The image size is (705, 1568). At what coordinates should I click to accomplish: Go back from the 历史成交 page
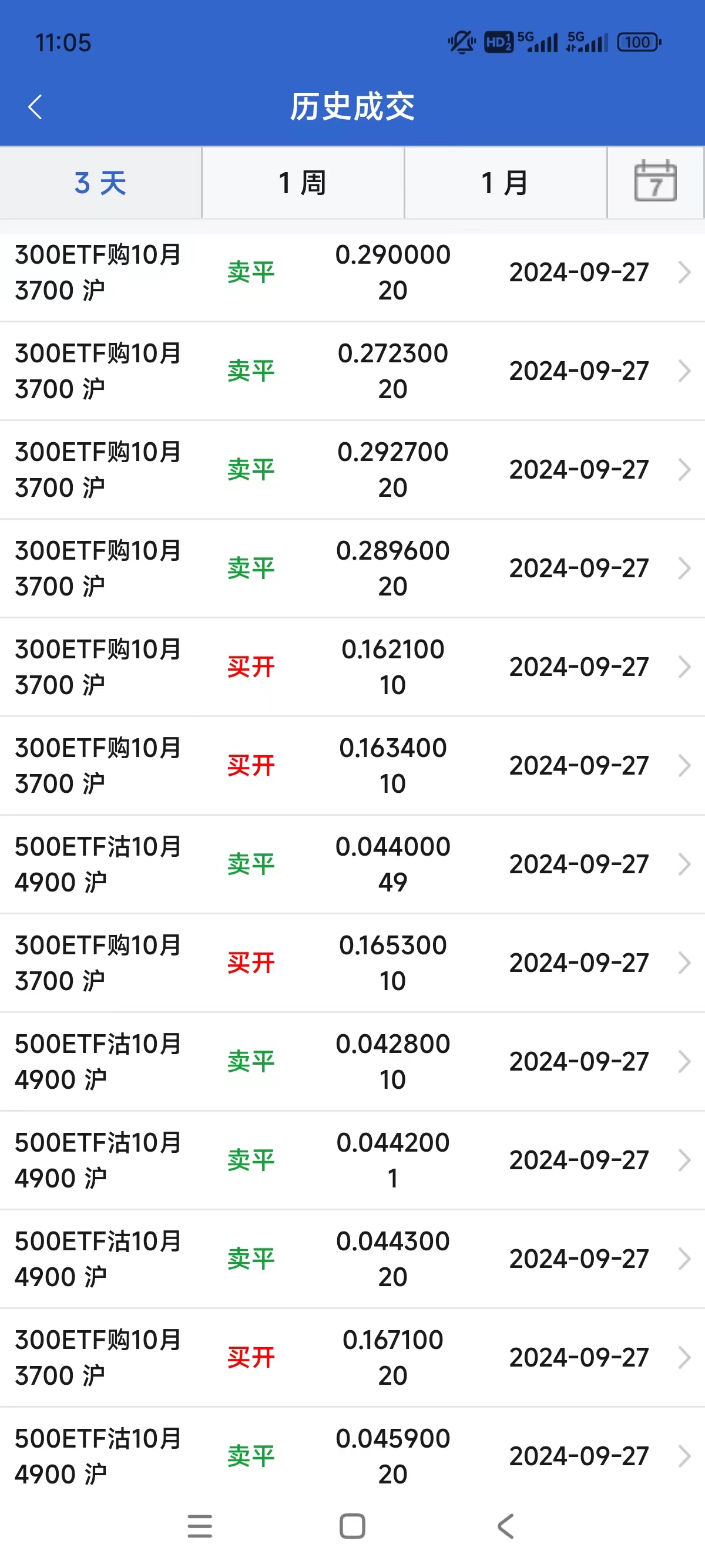pos(35,107)
